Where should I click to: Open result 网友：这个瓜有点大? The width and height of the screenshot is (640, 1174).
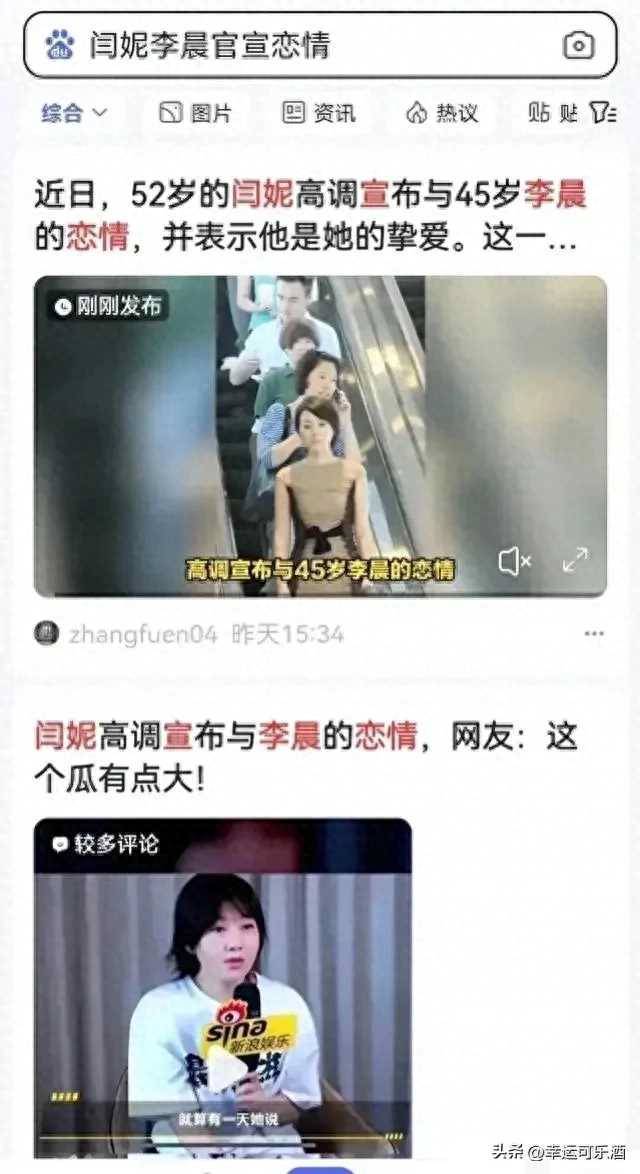[x=305, y=758]
